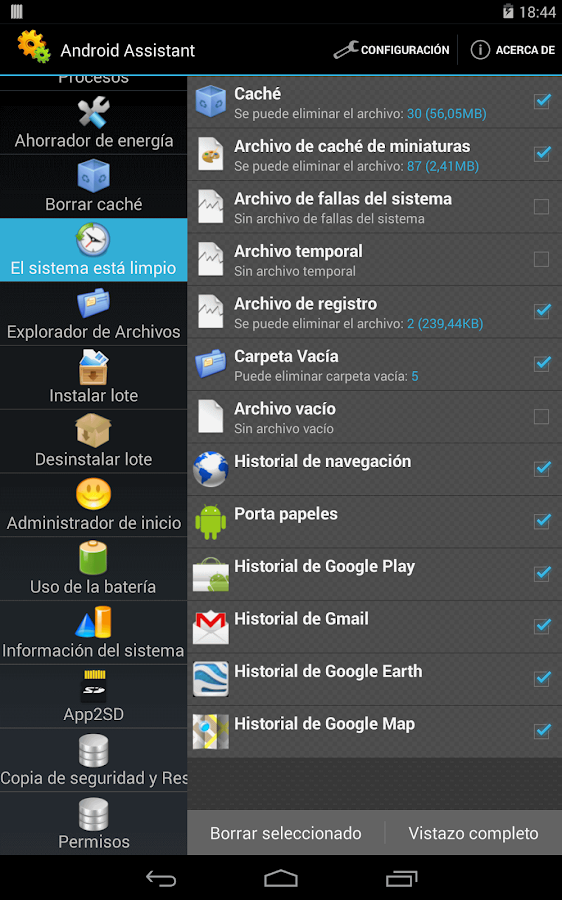Open Desinstalar lote
The width and height of the screenshot is (562, 900).
(94, 441)
